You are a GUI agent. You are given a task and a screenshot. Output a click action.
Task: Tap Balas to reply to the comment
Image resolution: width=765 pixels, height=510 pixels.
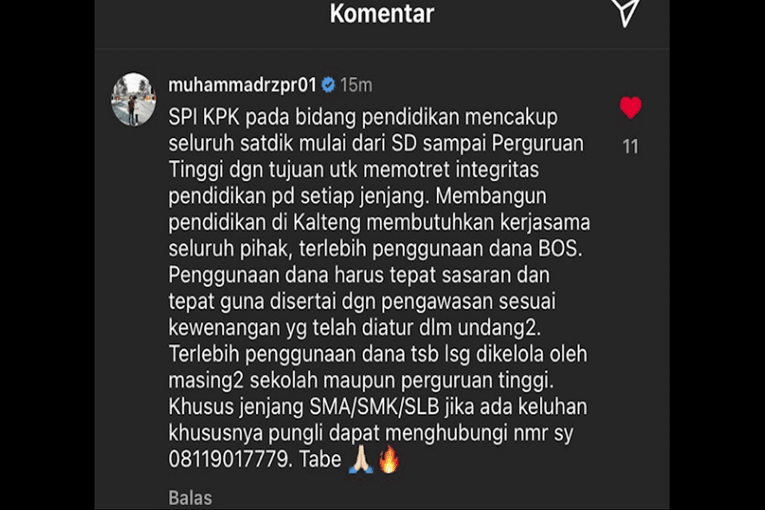coord(189,498)
